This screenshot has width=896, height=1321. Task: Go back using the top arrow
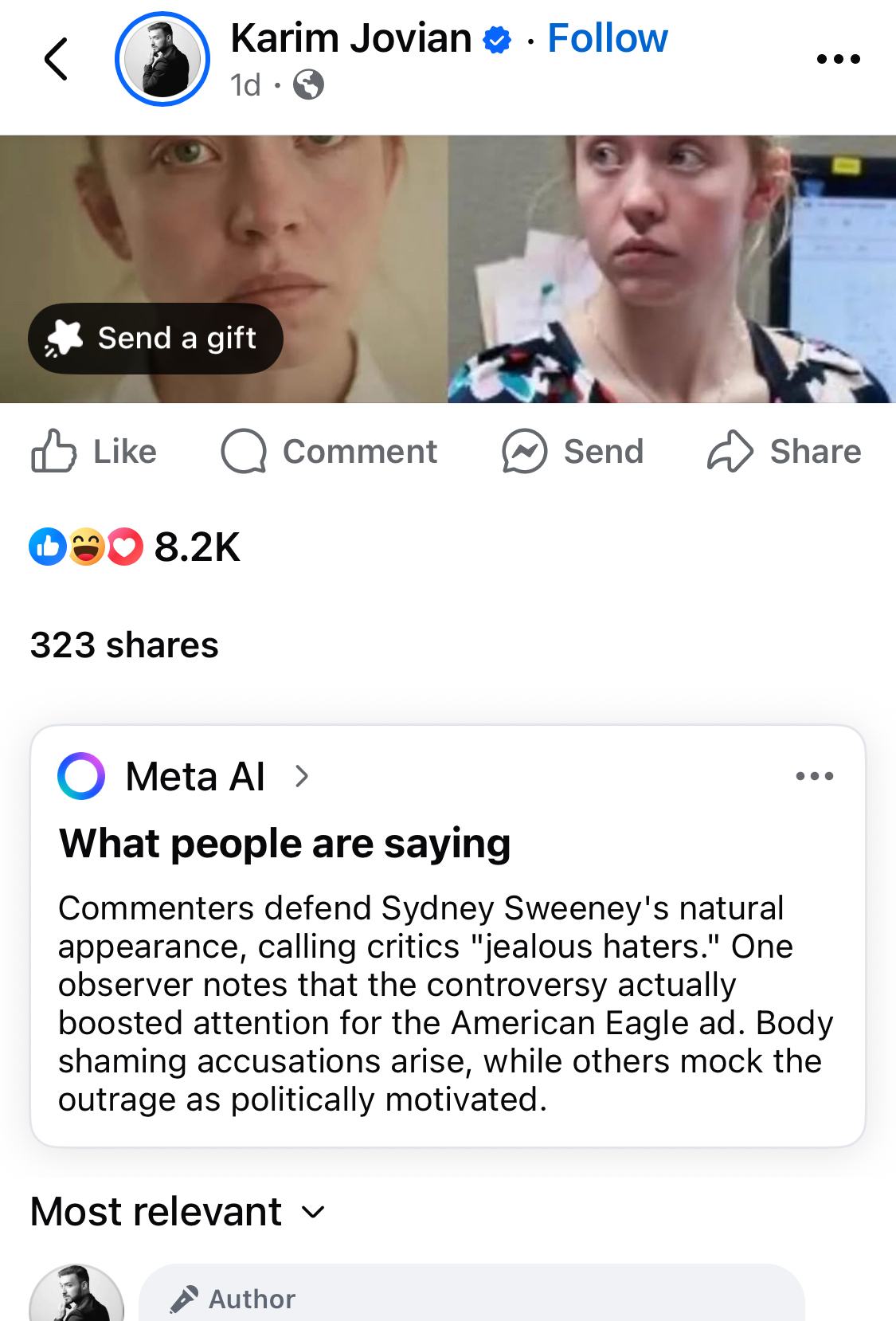56,59
